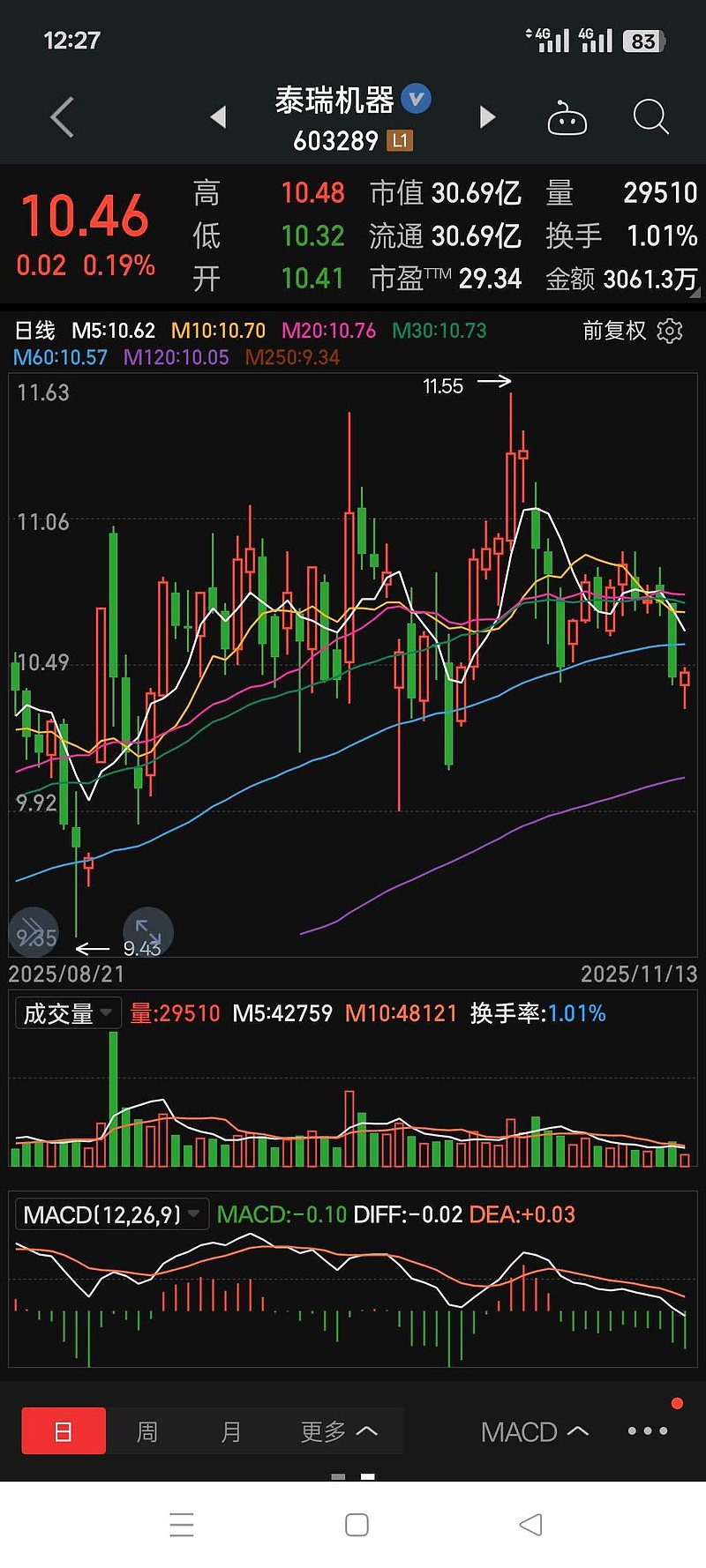Select the 日 daily chart tab
Viewport: 706px width, 1568px height.
click(64, 1430)
